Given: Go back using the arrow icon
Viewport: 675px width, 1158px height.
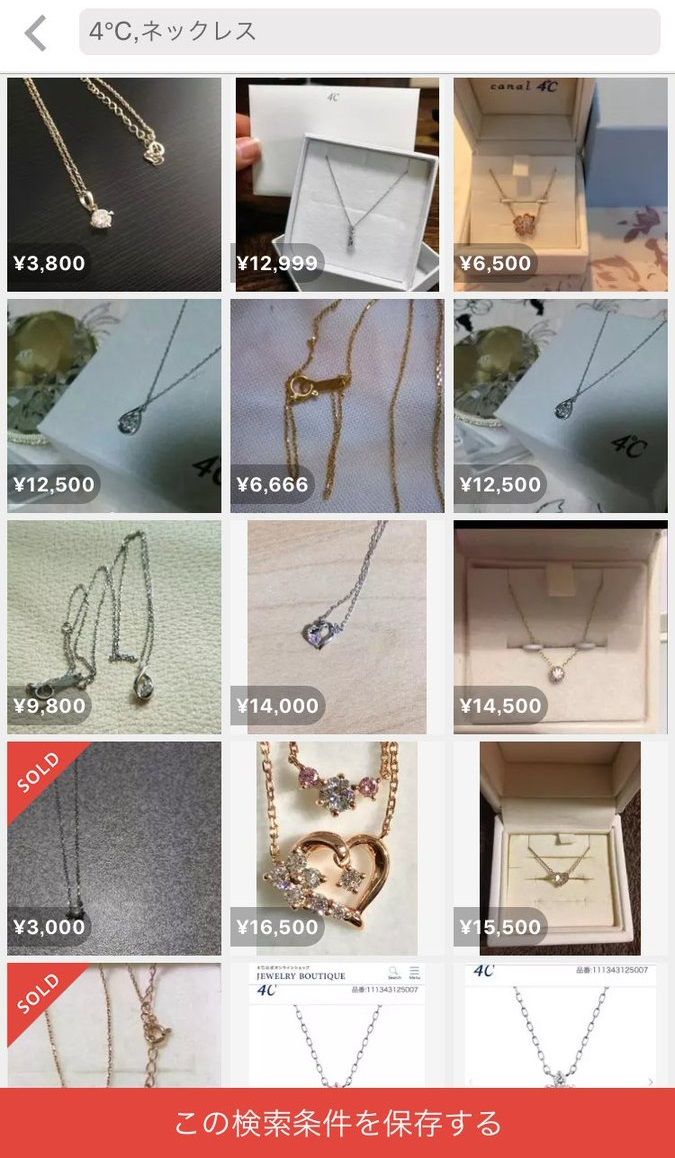Looking at the screenshot, I should (x=36, y=33).
